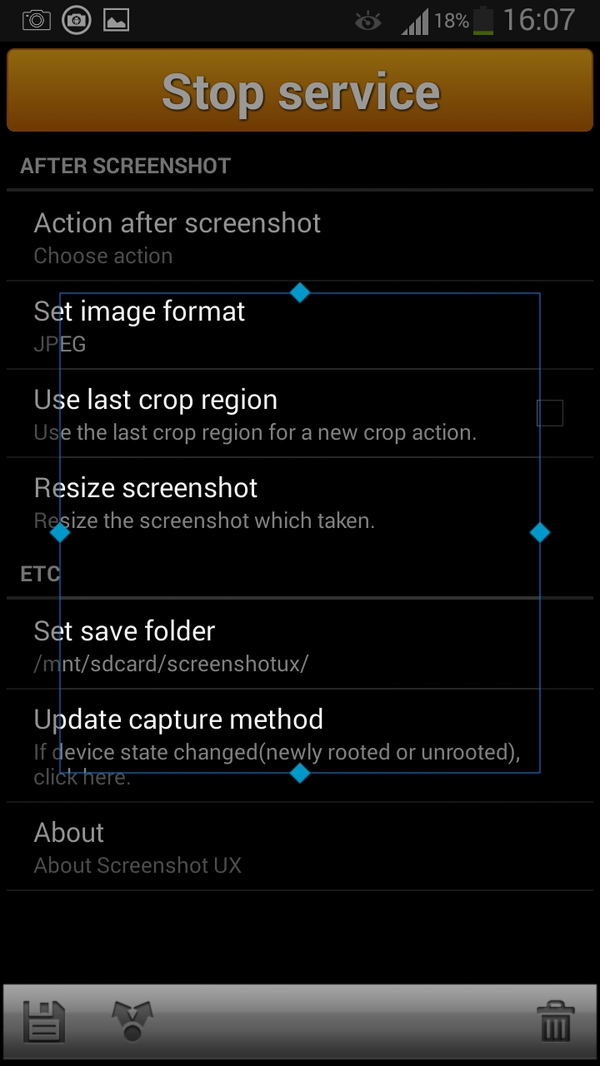
Task: Tap the right crop handle
Action: pos(540,533)
